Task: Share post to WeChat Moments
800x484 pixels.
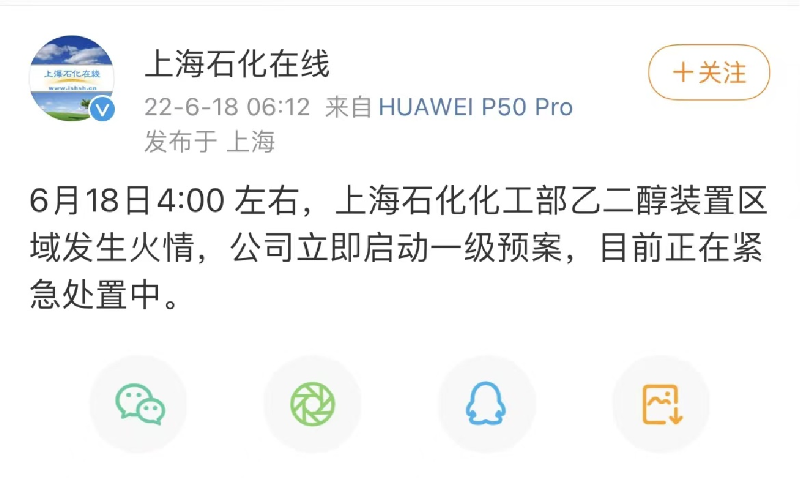Action: (x=312, y=404)
